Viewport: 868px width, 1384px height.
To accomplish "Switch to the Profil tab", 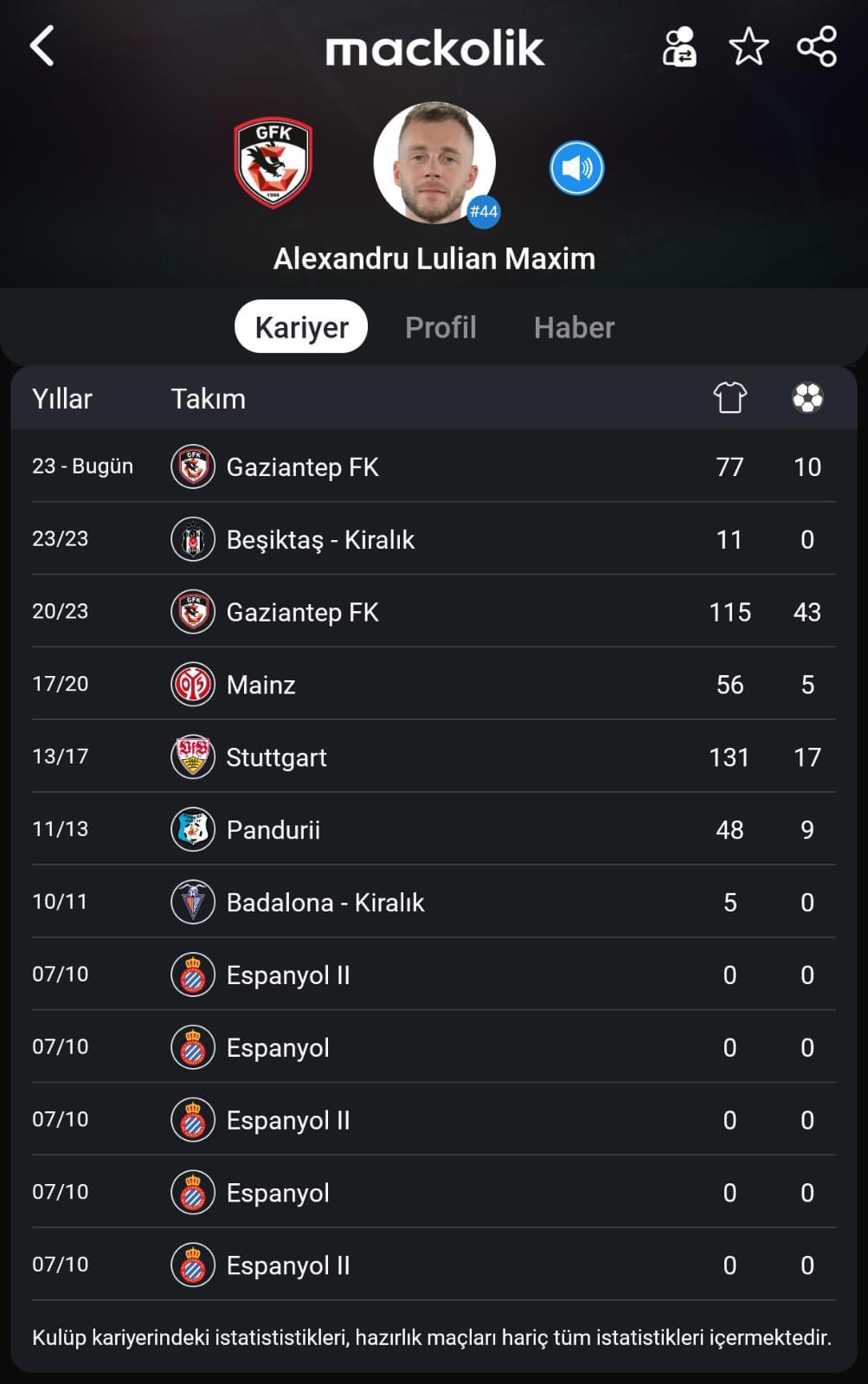I will tap(440, 327).
